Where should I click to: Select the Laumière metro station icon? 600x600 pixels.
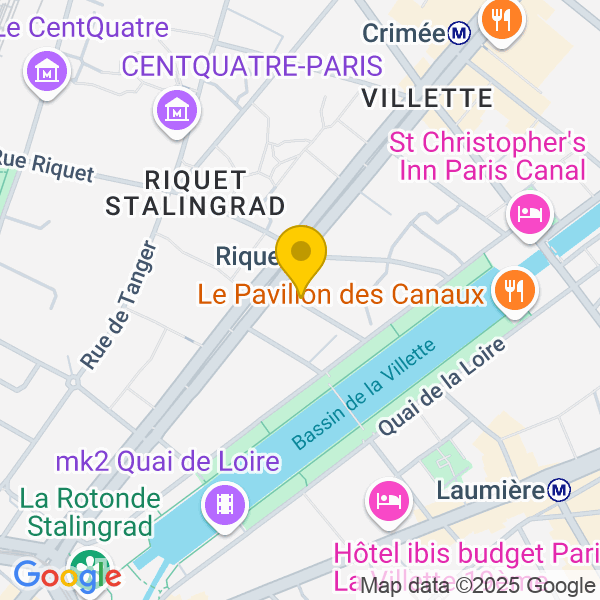[x=560, y=490]
